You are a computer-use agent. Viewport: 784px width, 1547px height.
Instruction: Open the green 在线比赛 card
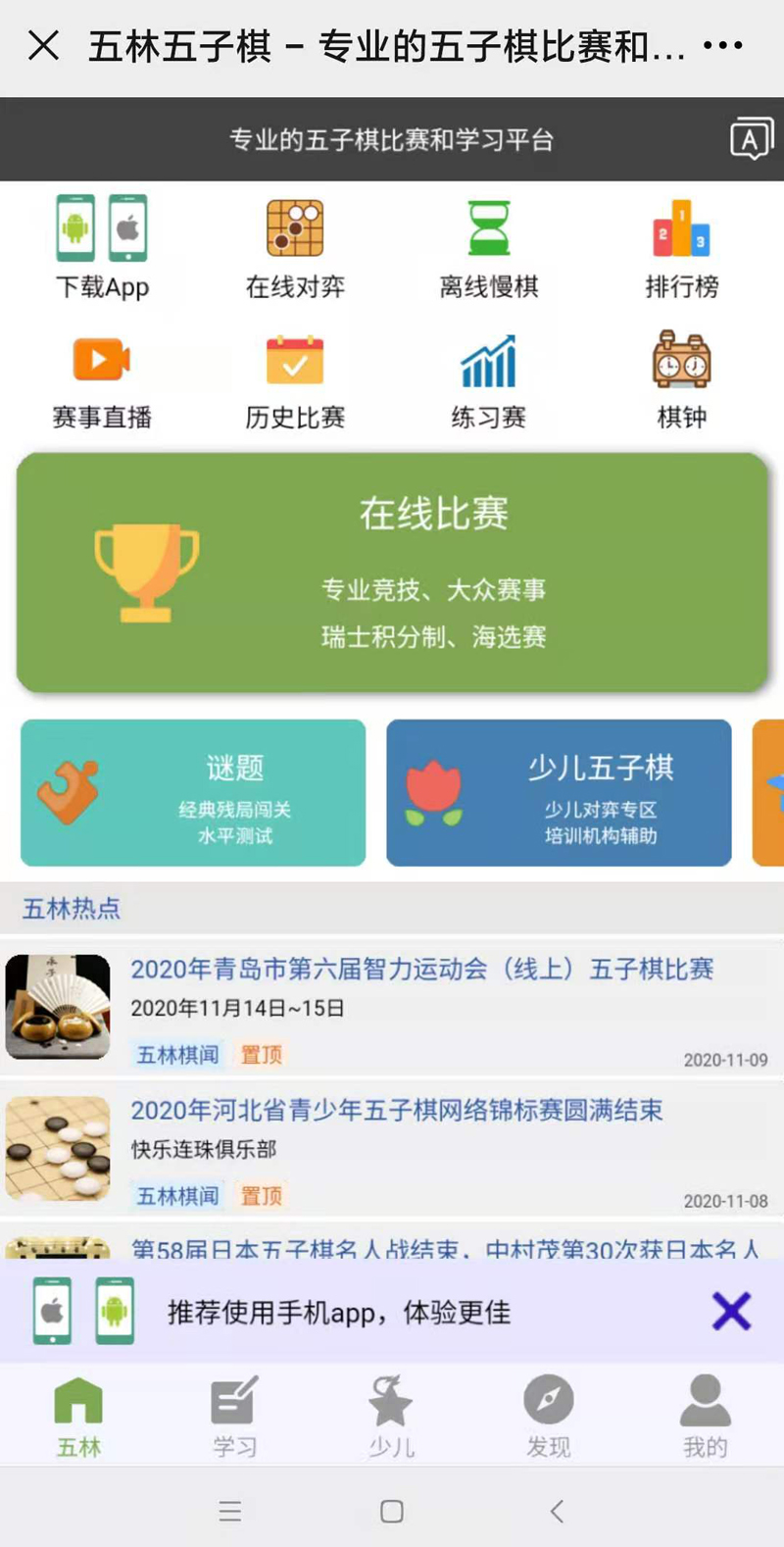pyautogui.click(x=392, y=573)
